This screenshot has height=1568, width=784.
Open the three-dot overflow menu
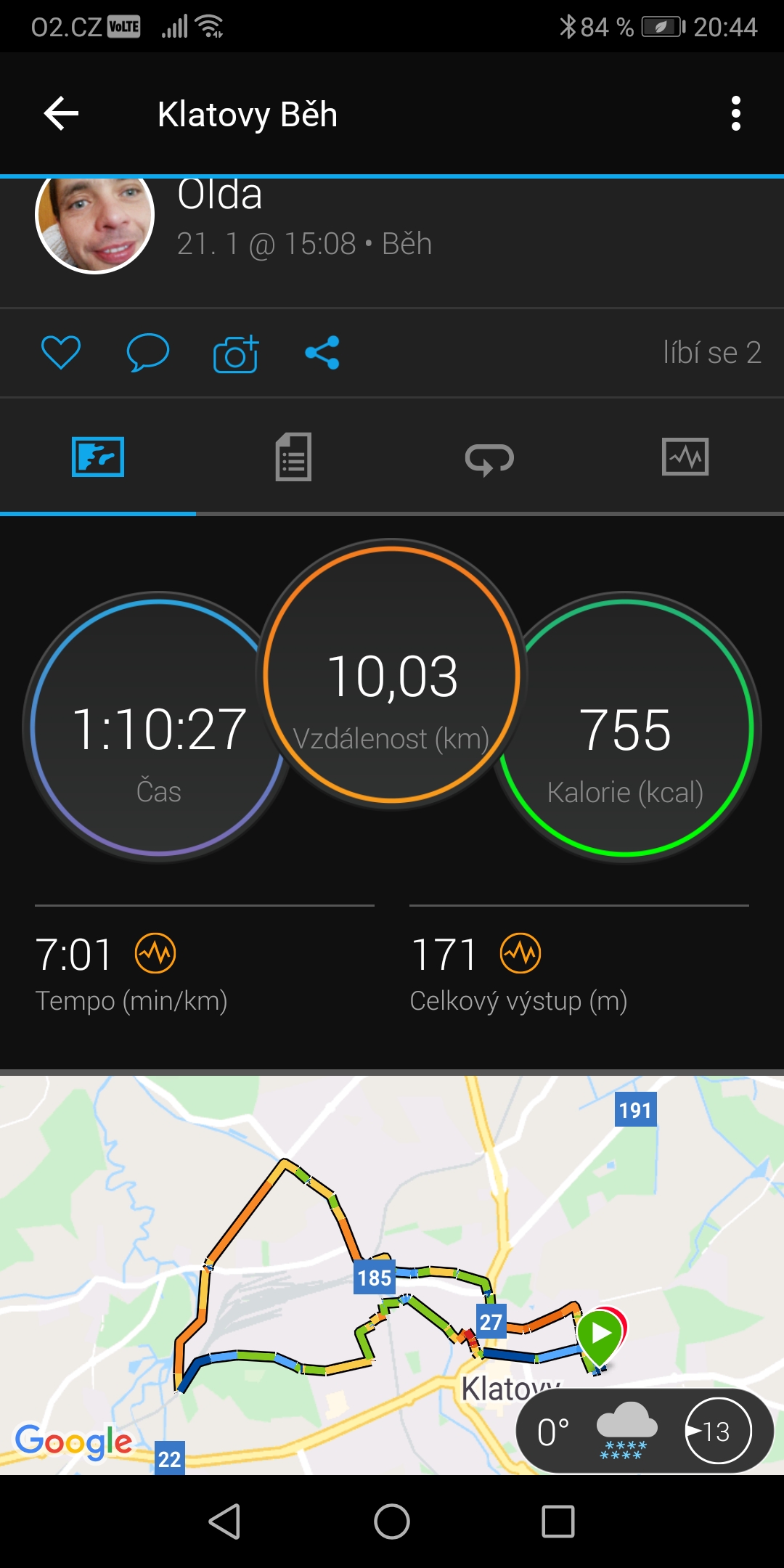(736, 113)
